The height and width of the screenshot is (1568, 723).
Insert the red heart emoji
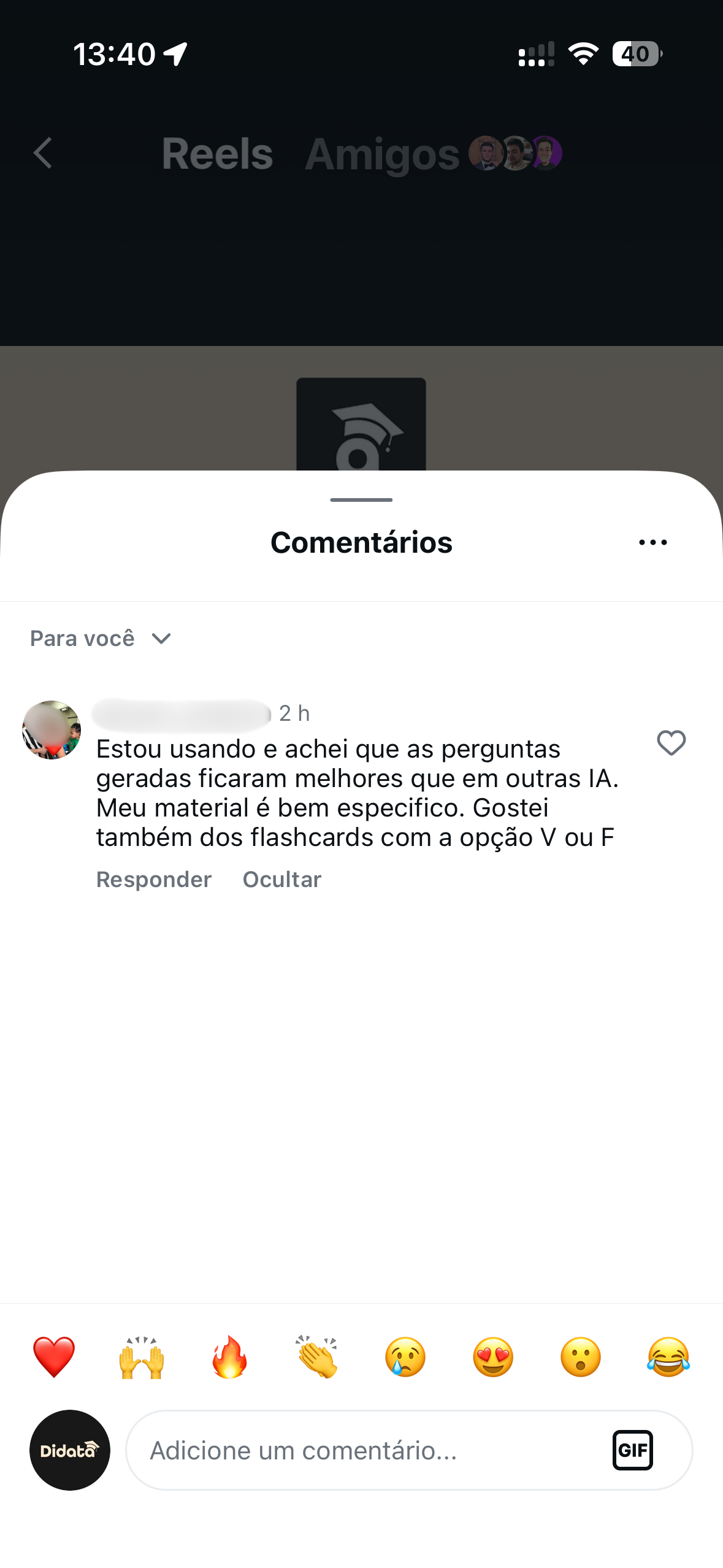click(x=54, y=1356)
